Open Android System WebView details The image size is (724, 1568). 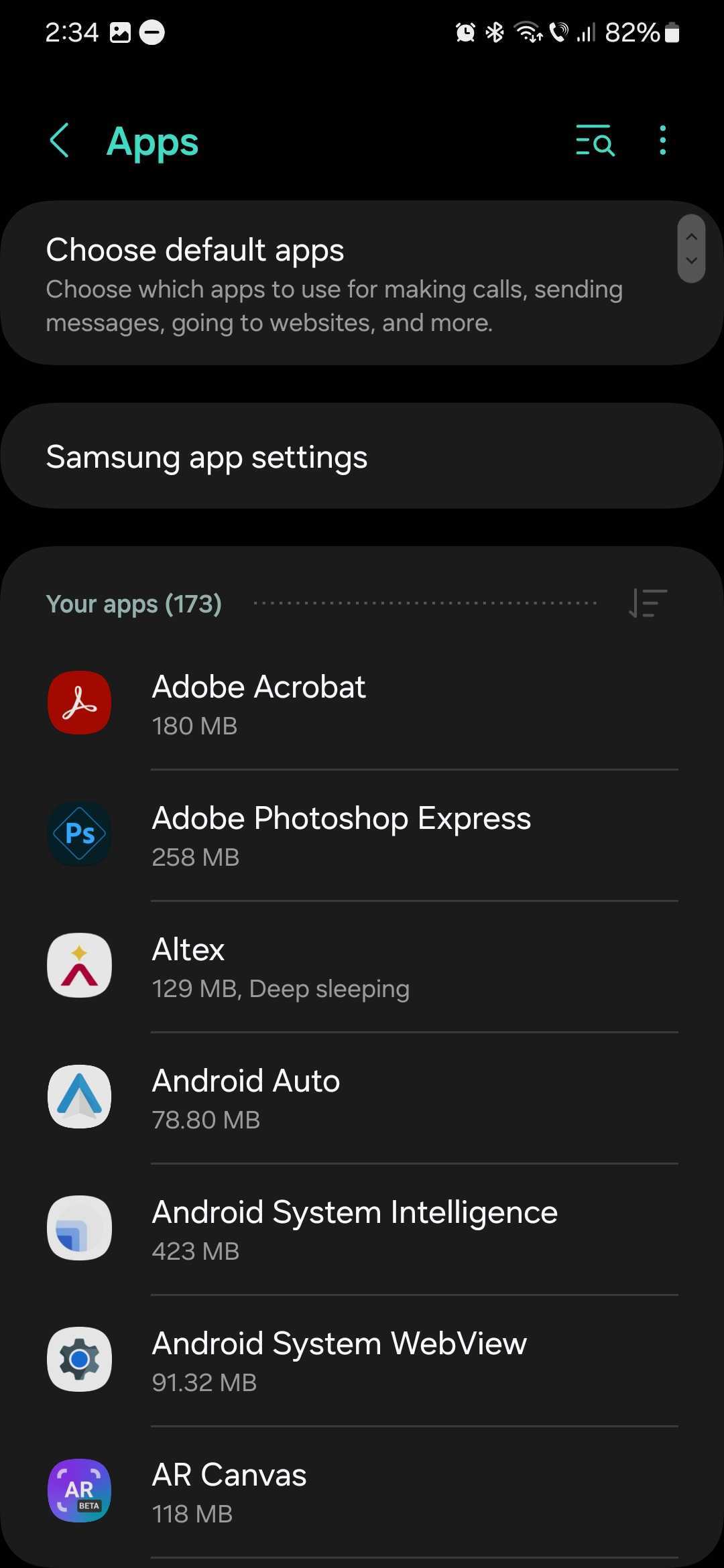tap(362, 1361)
